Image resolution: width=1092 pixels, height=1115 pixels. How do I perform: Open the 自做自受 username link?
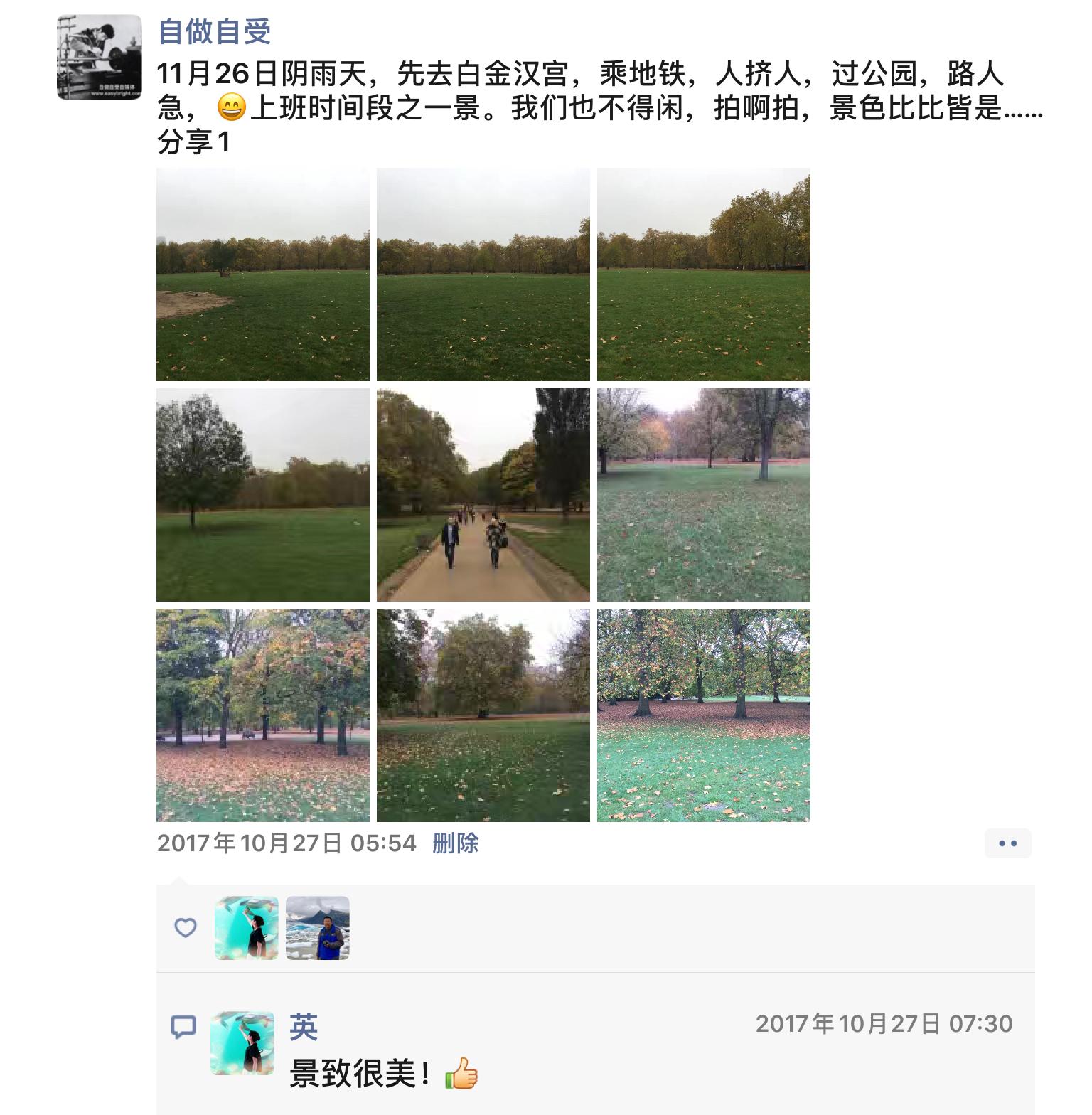pos(214,32)
